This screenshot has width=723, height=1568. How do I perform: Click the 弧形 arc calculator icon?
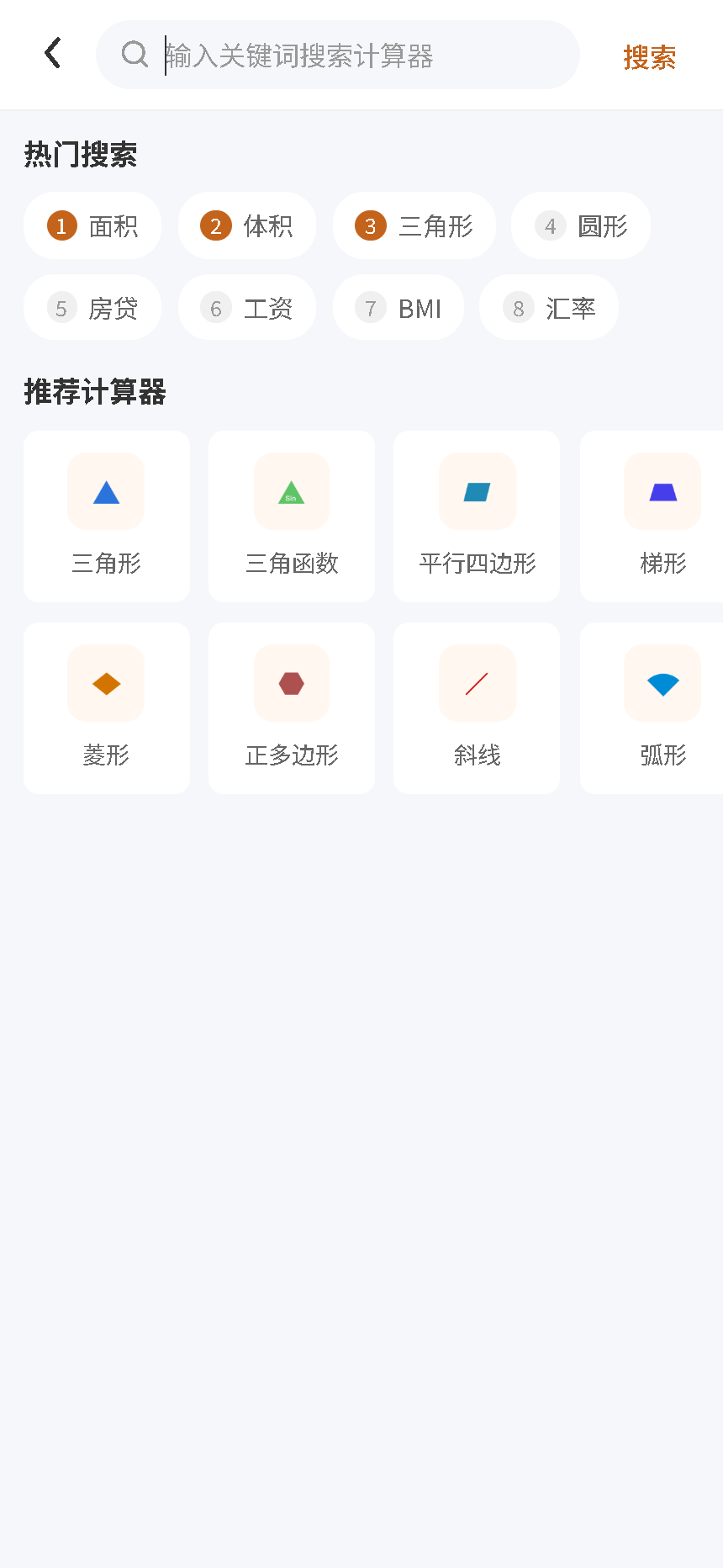(662, 683)
